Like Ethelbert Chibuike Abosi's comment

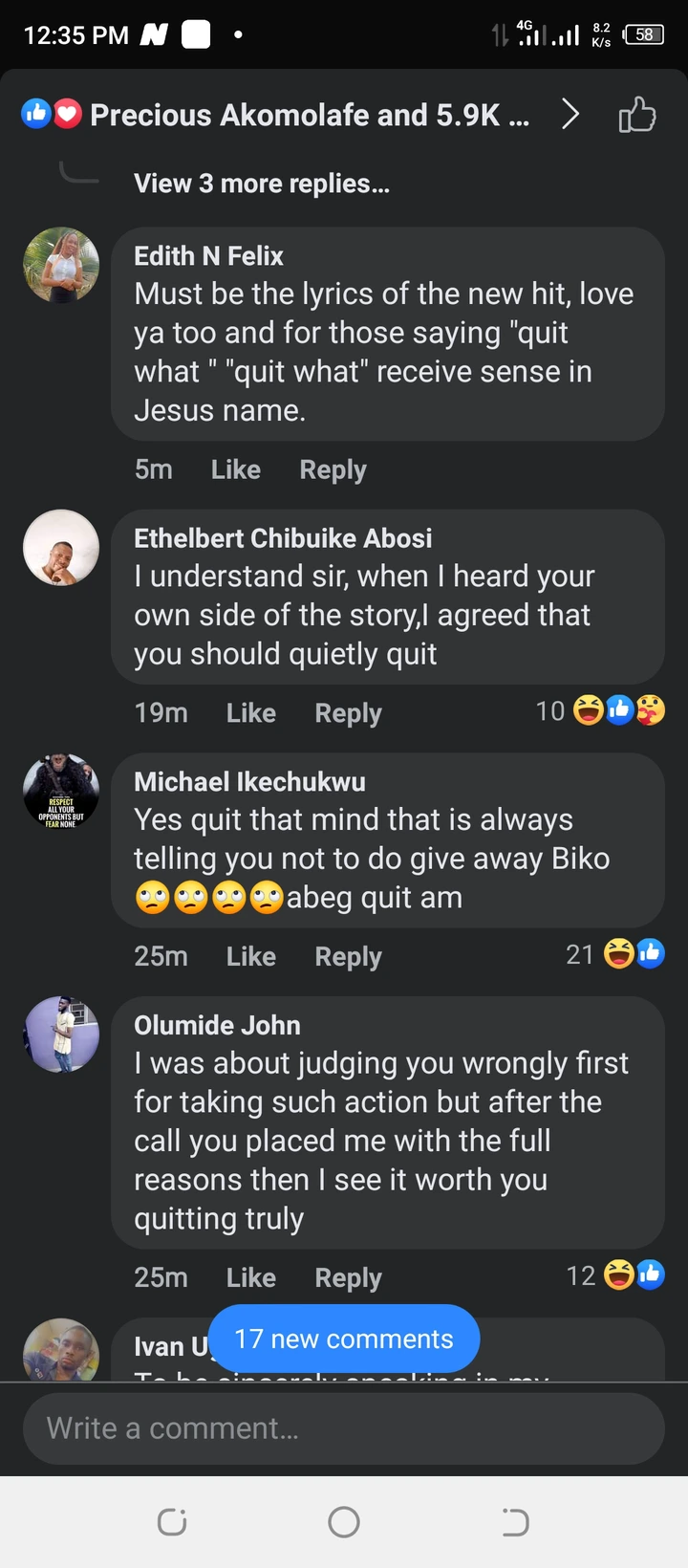click(x=250, y=713)
